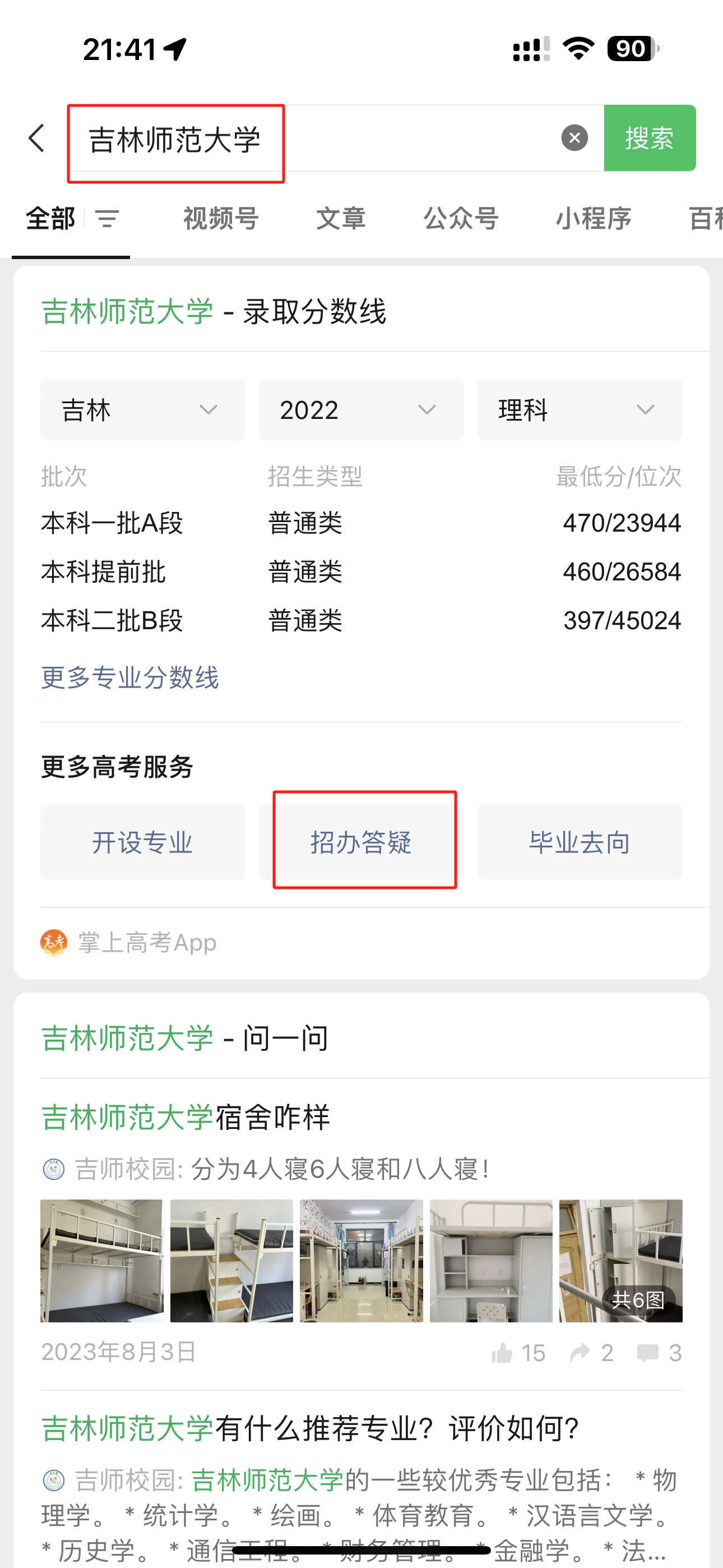Screen dimensions: 723x1568
Task: Switch to the 文章 tab
Action: point(340,219)
